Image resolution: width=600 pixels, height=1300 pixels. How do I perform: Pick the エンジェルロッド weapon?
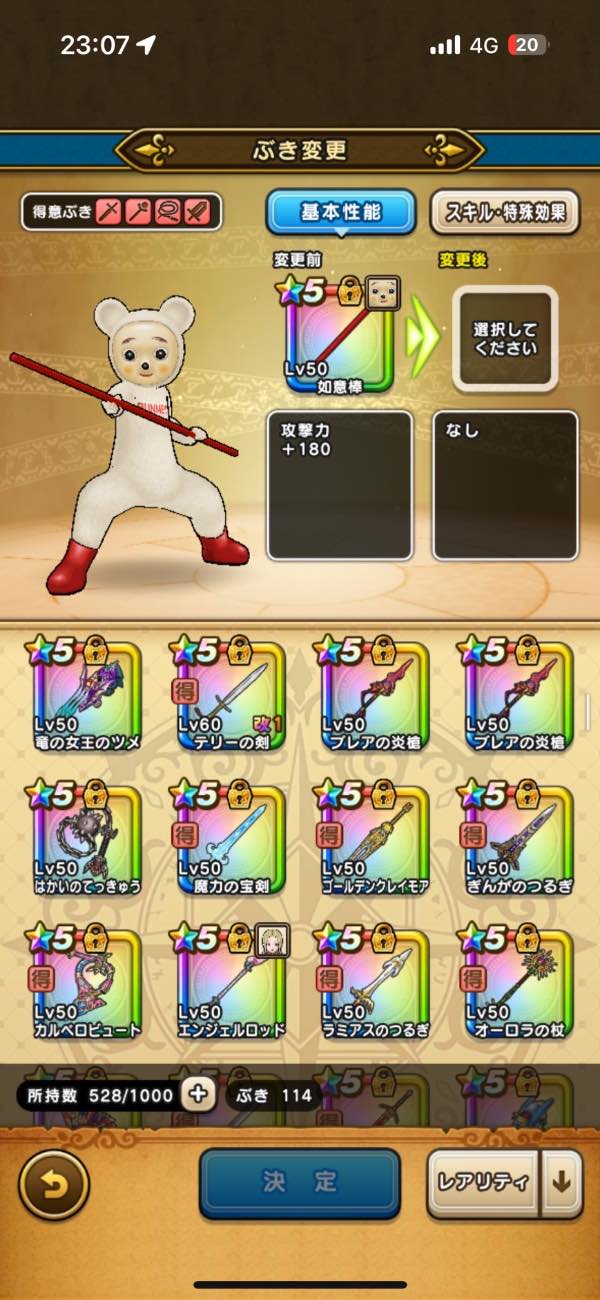231,980
